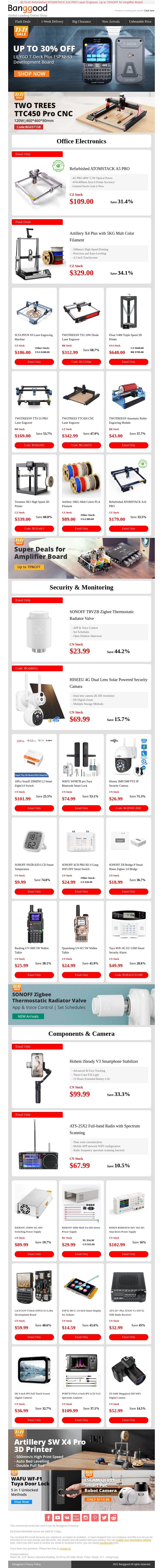Viewport: 163px width, 1568px height.
Task: Tap Email Only under SCULPFUN S9 engraver
Action: pos(34,362)
